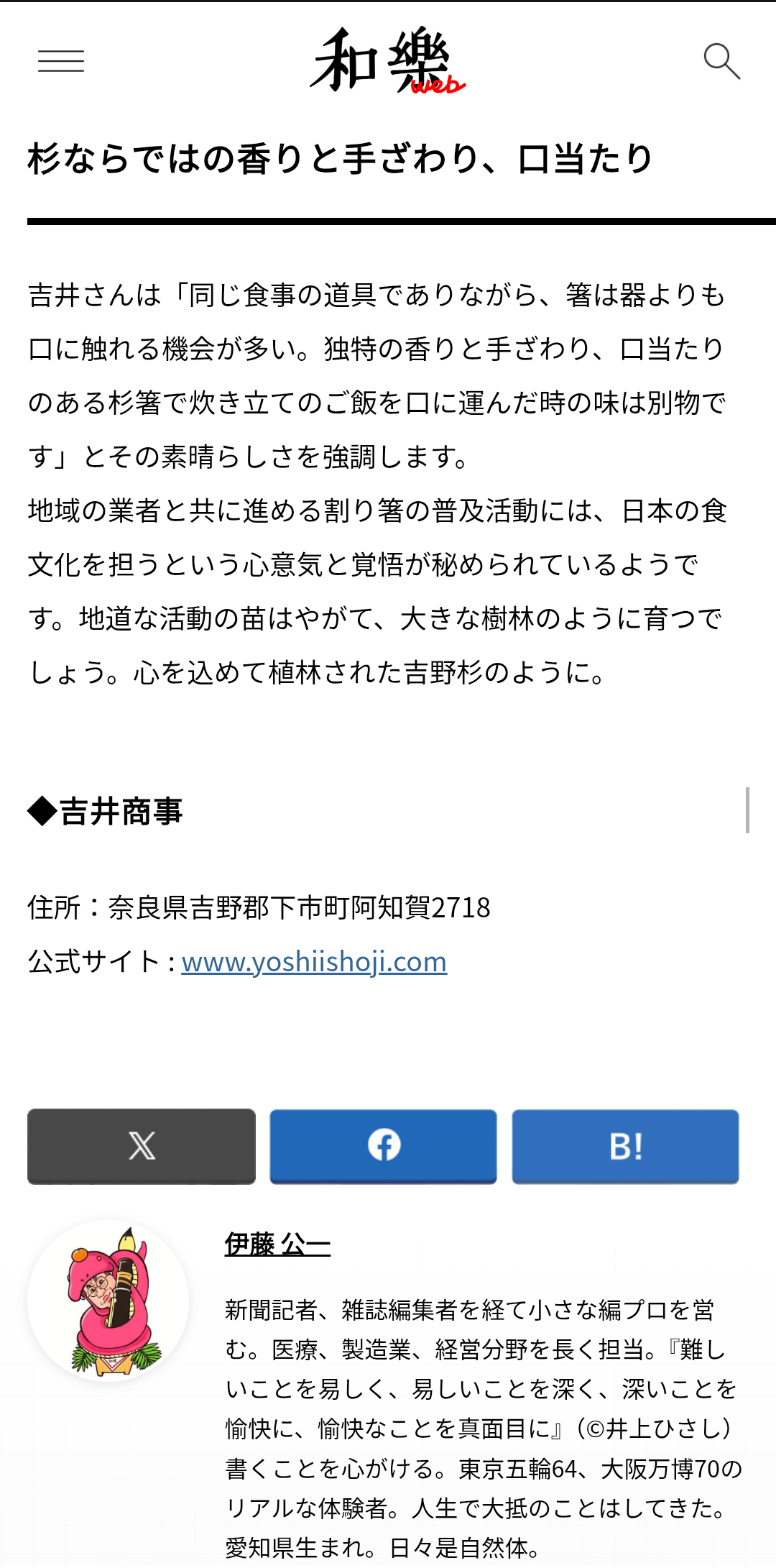The image size is (776, 1568).
Task: Share the article on Facebook
Action: point(384,1146)
